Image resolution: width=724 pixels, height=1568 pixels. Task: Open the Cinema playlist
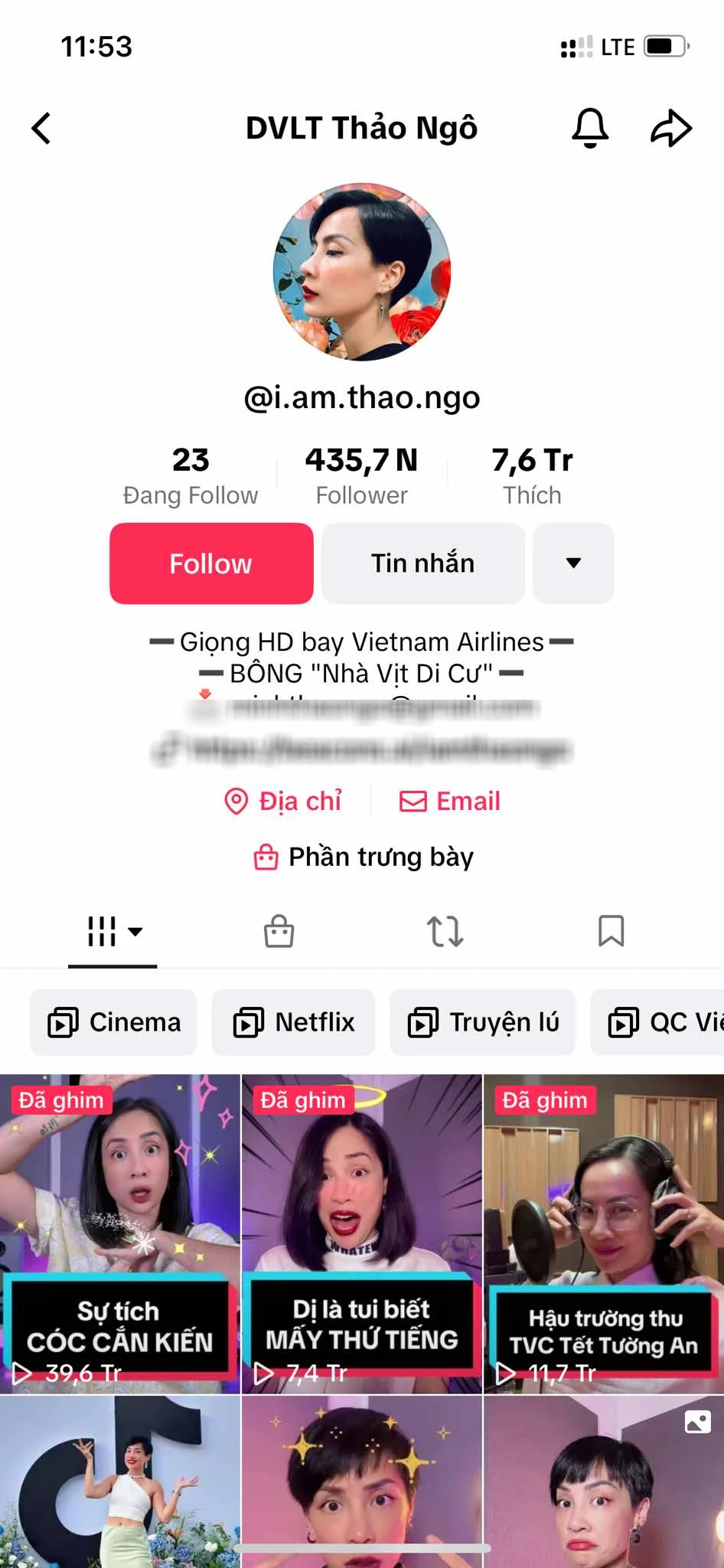113,1022
